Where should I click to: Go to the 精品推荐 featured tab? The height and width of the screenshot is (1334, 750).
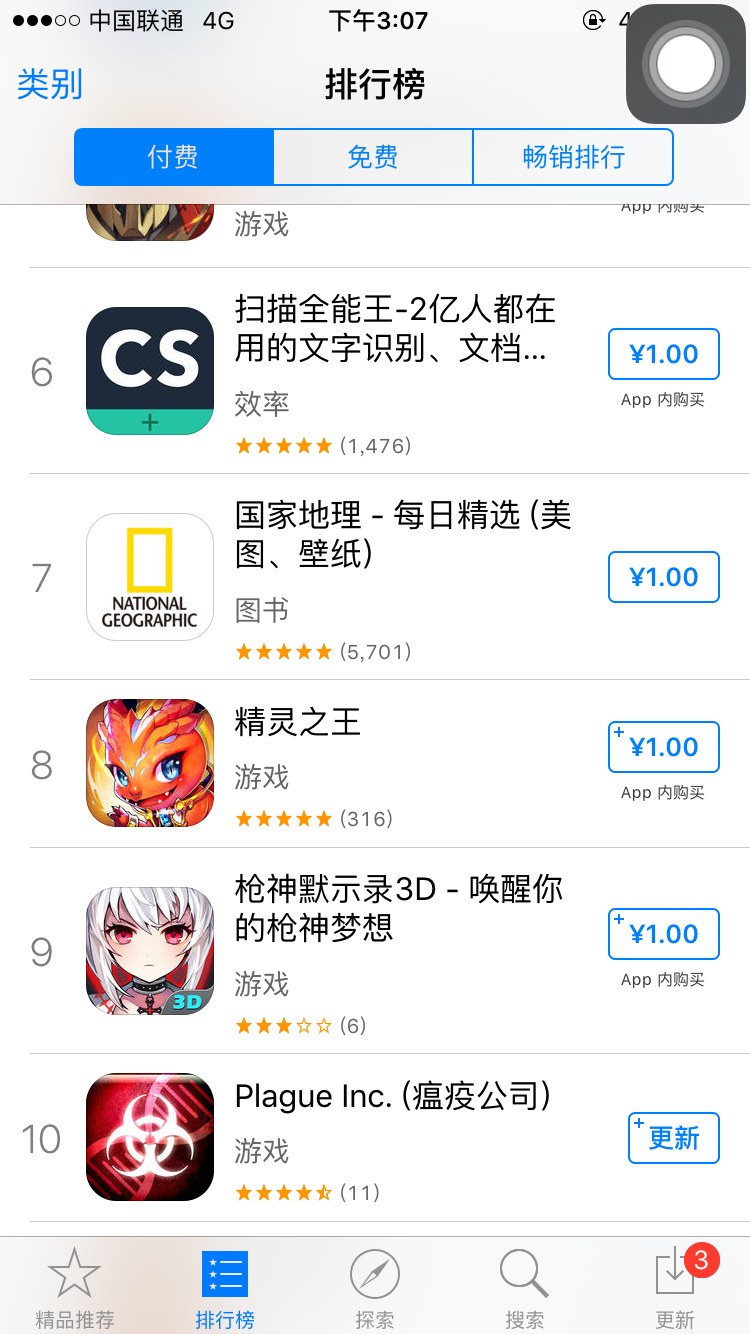click(x=75, y=1288)
